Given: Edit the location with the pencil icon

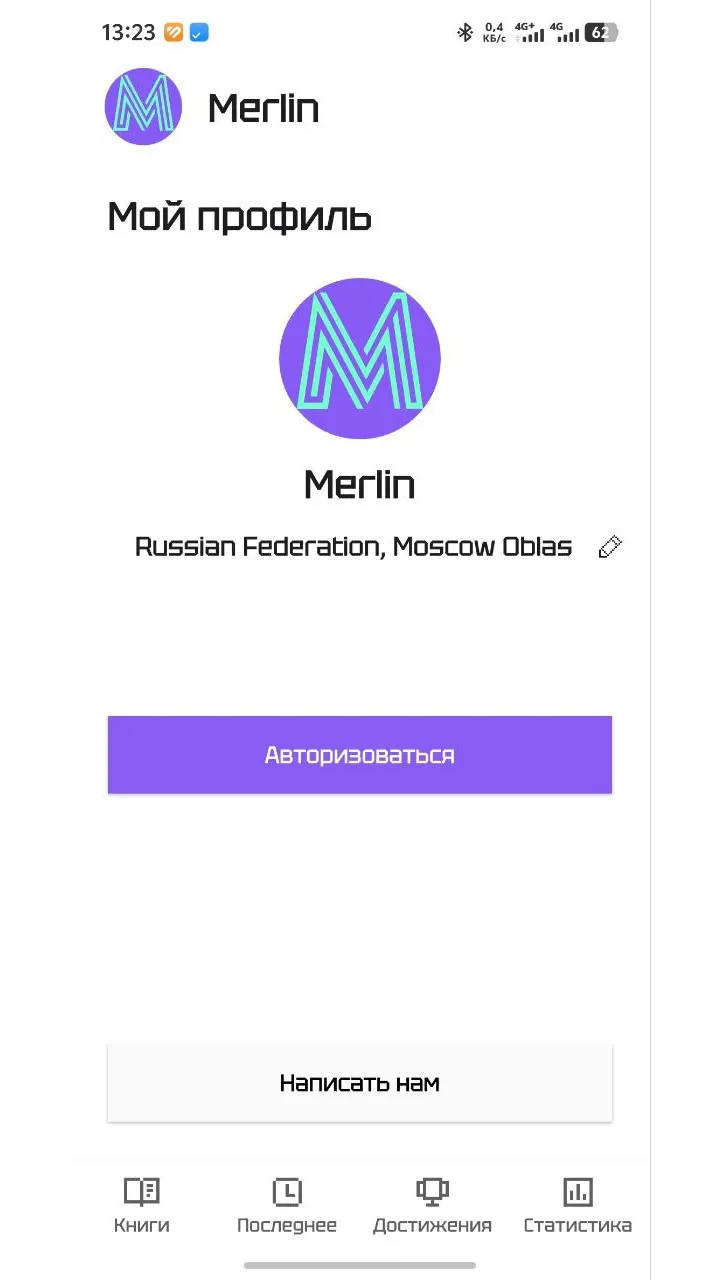Looking at the screenshot, I should tap(609, 547).
